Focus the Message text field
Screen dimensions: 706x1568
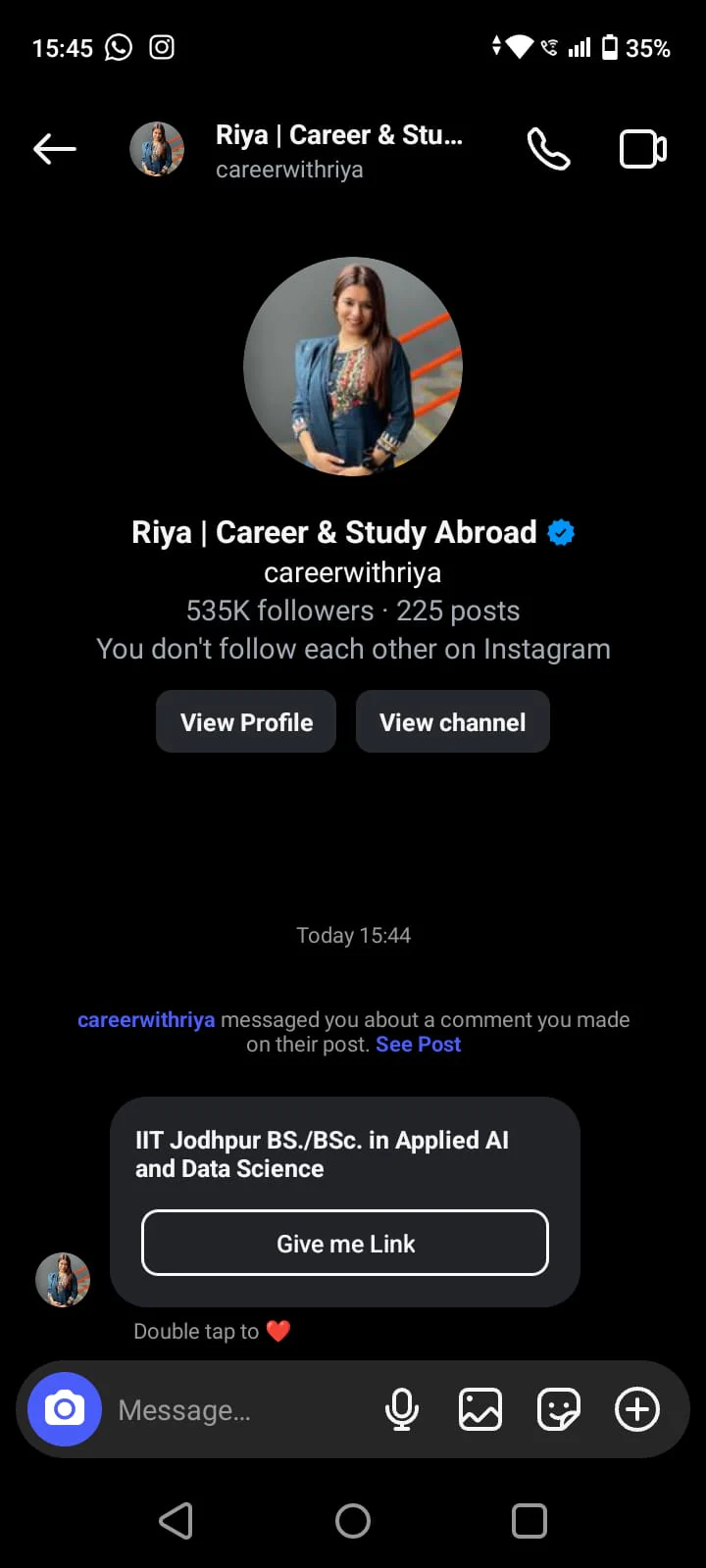(235, 1410)
